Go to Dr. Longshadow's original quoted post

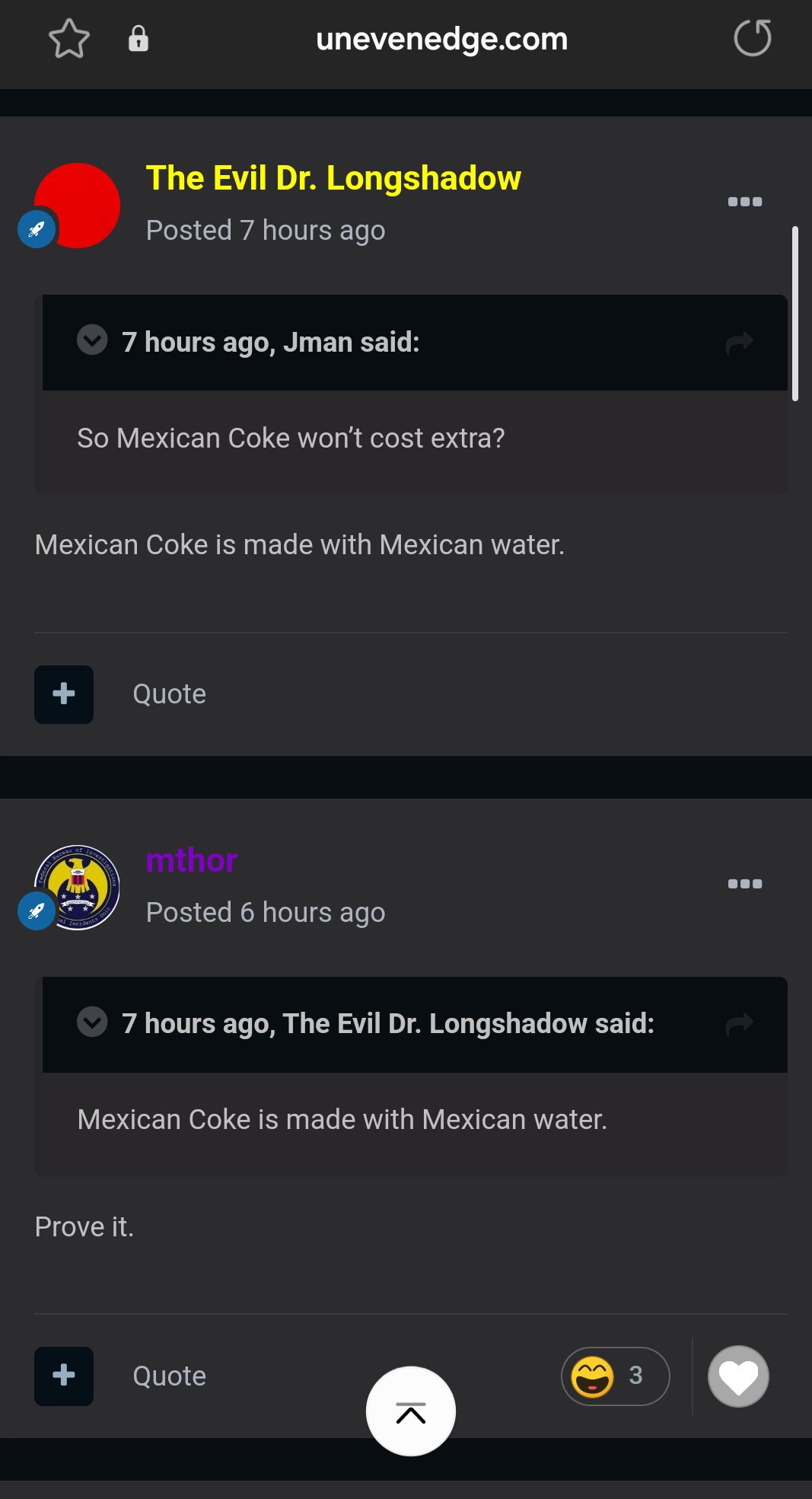point(739,1024)
